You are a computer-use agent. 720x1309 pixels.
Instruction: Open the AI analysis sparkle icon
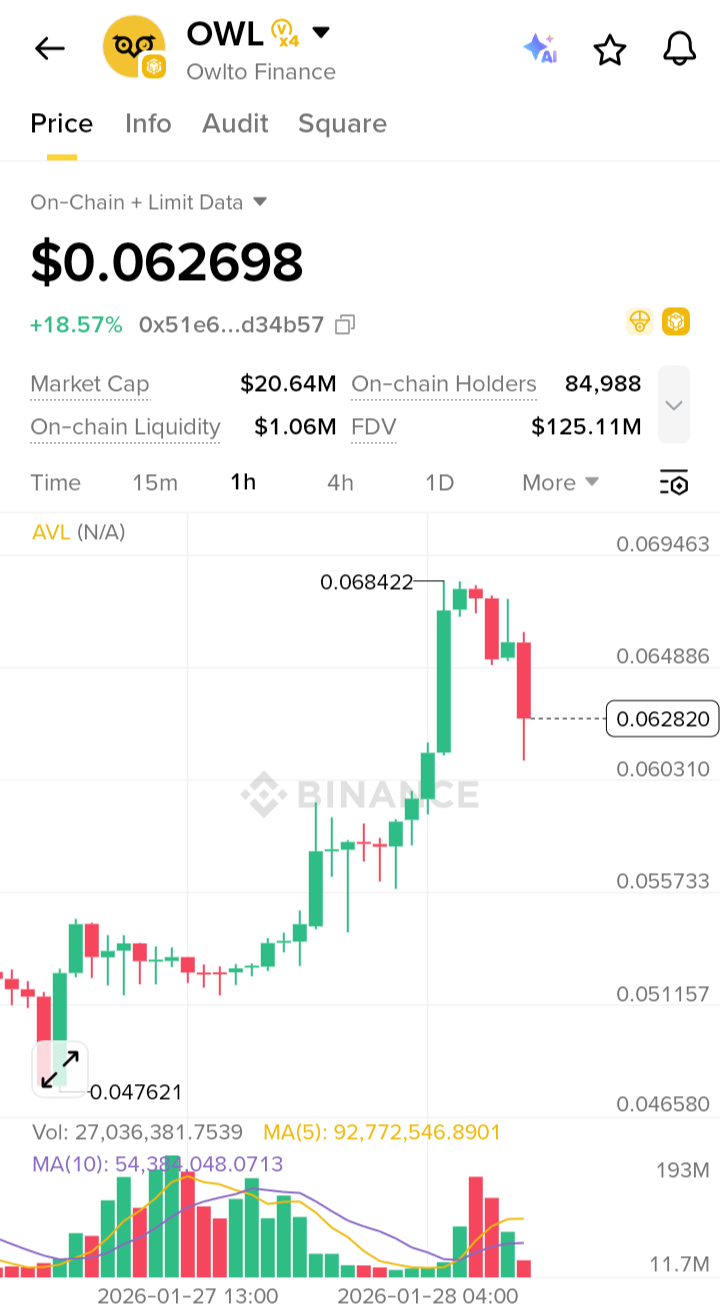coord(540,49)
